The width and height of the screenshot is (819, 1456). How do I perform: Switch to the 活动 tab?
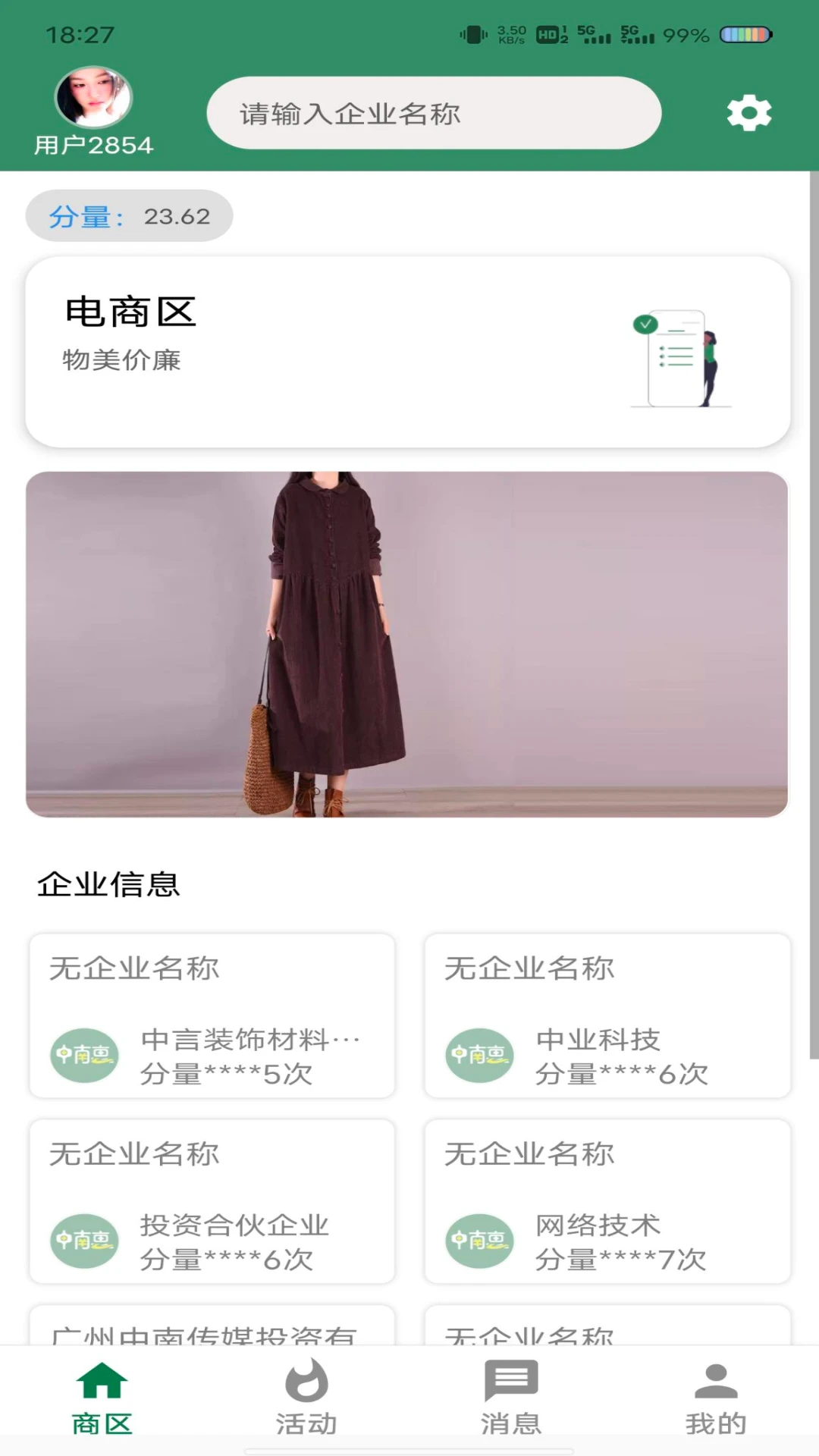[306, 1398]
